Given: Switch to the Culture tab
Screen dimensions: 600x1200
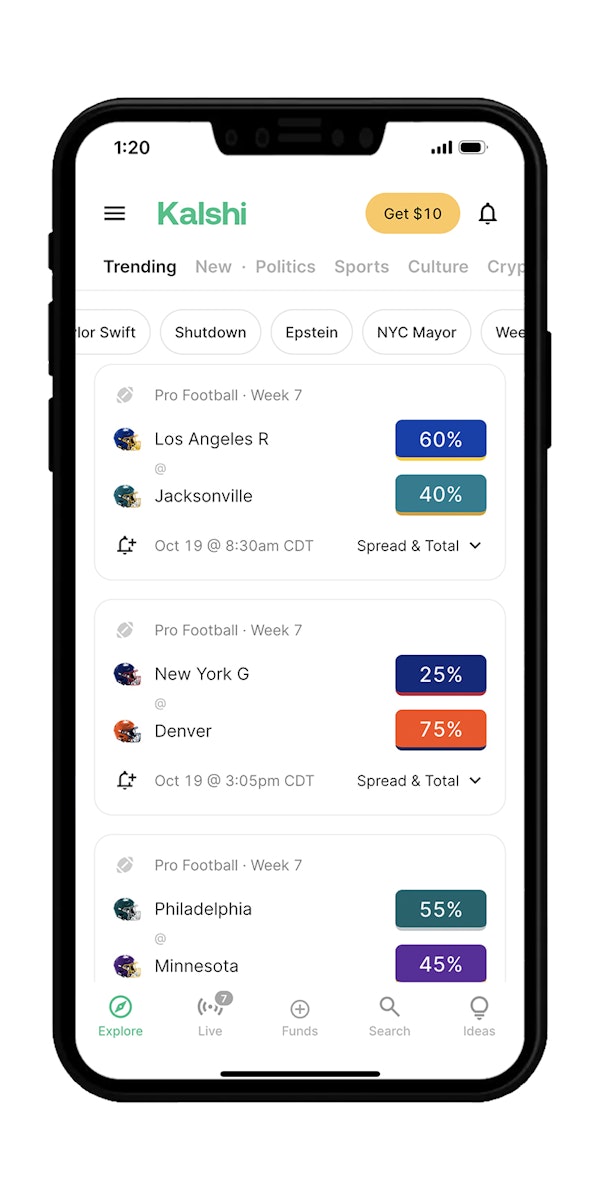Looking at the screenshot, I should click(x=438, y=267).
